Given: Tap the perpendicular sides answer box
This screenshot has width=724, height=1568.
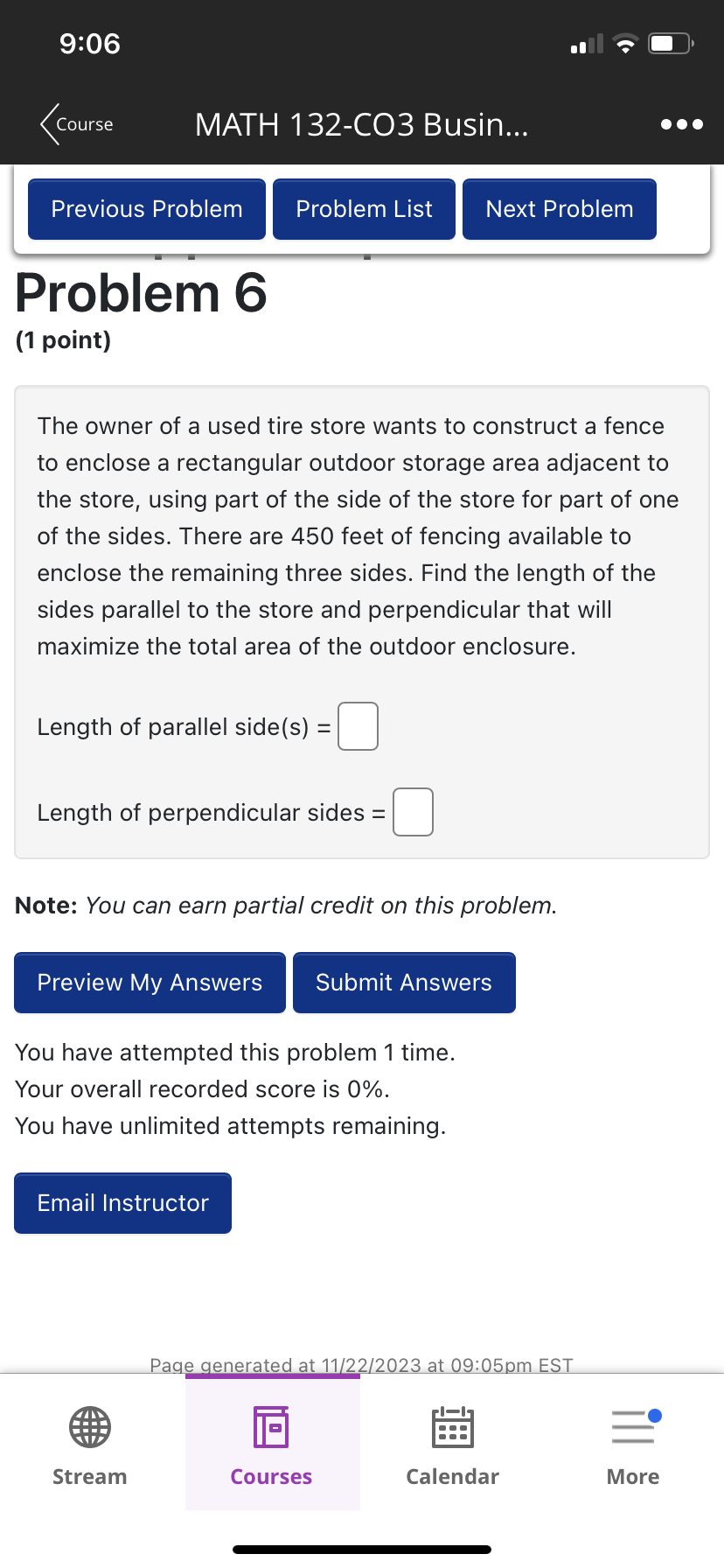Looking at the screenshot, I should pos(412,812).
